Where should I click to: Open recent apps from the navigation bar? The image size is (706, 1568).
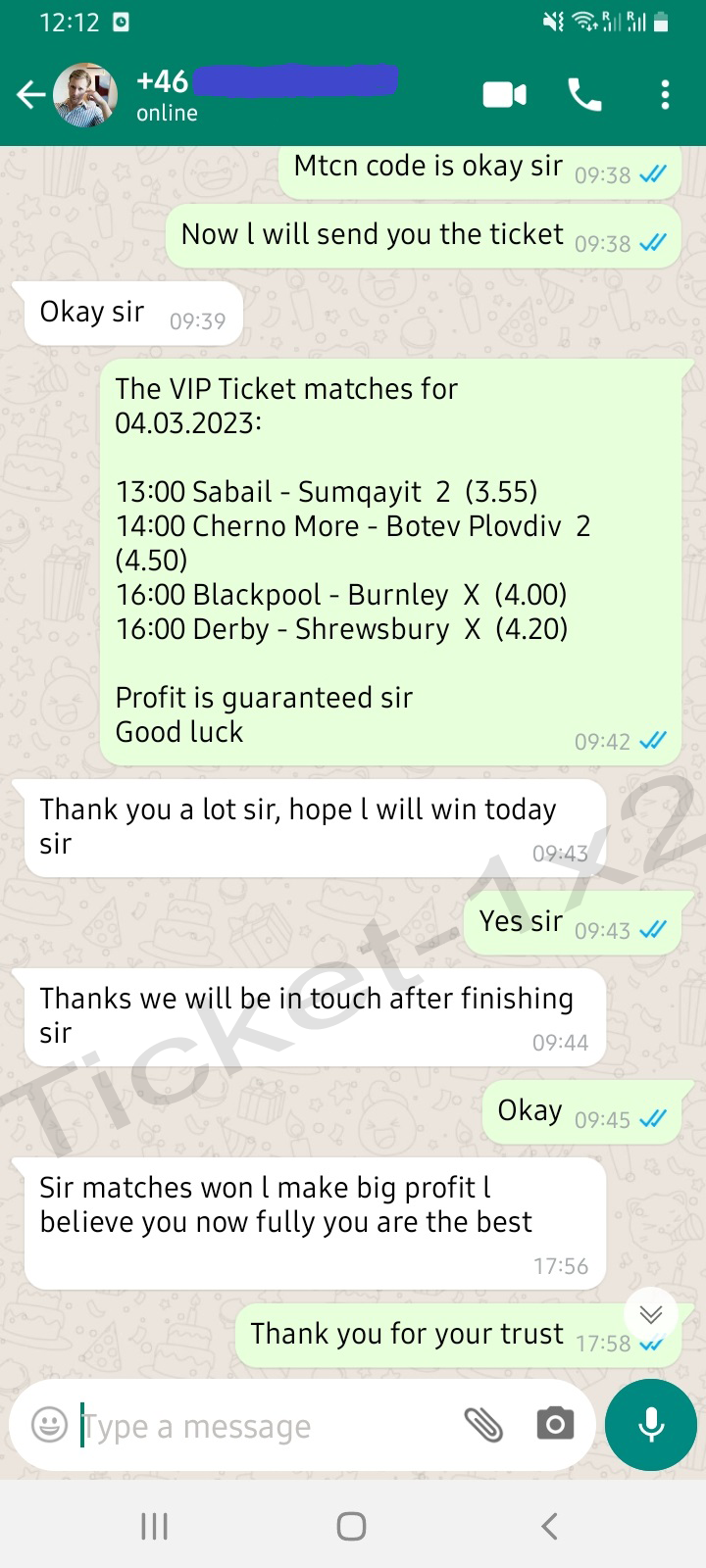tap(155, 1526)
